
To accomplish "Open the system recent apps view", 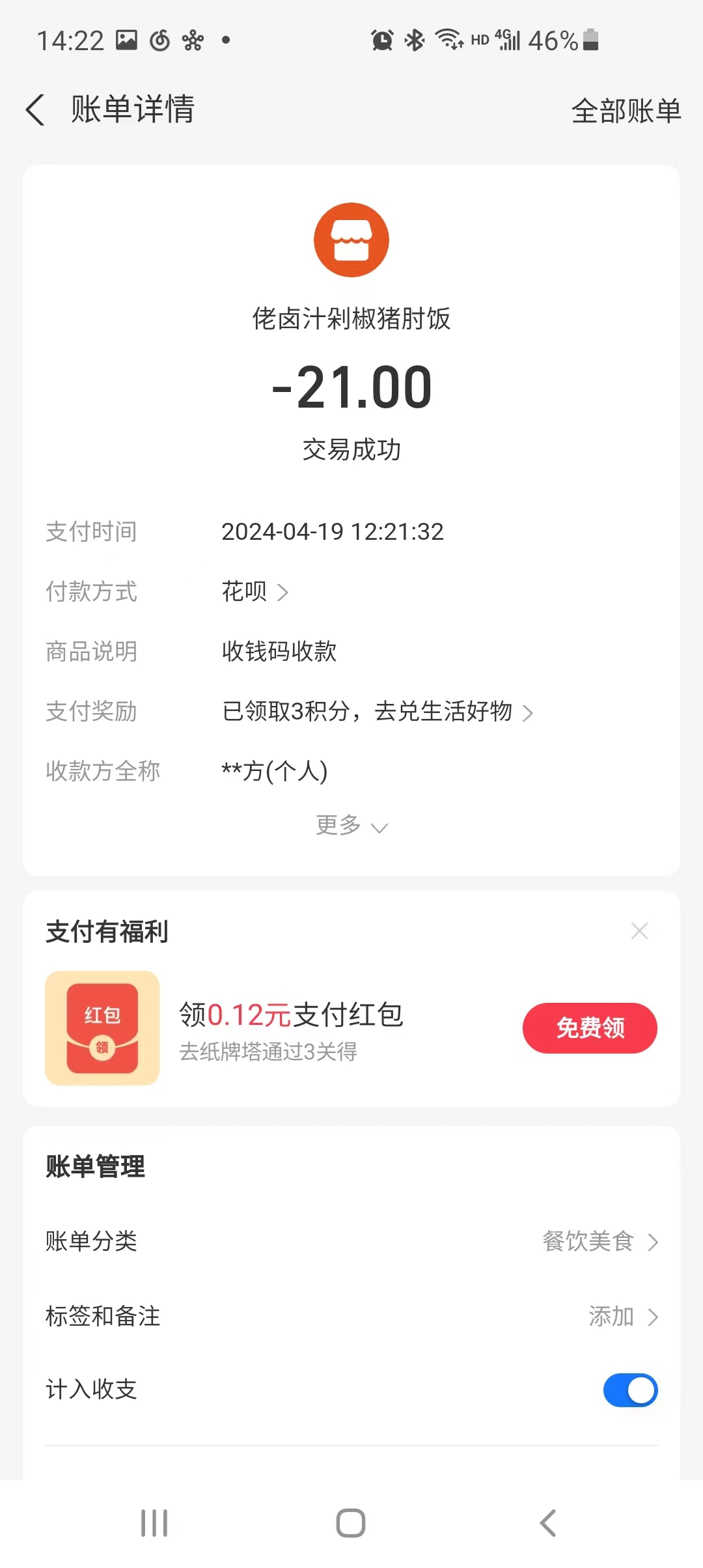I will coord(154,1523).
